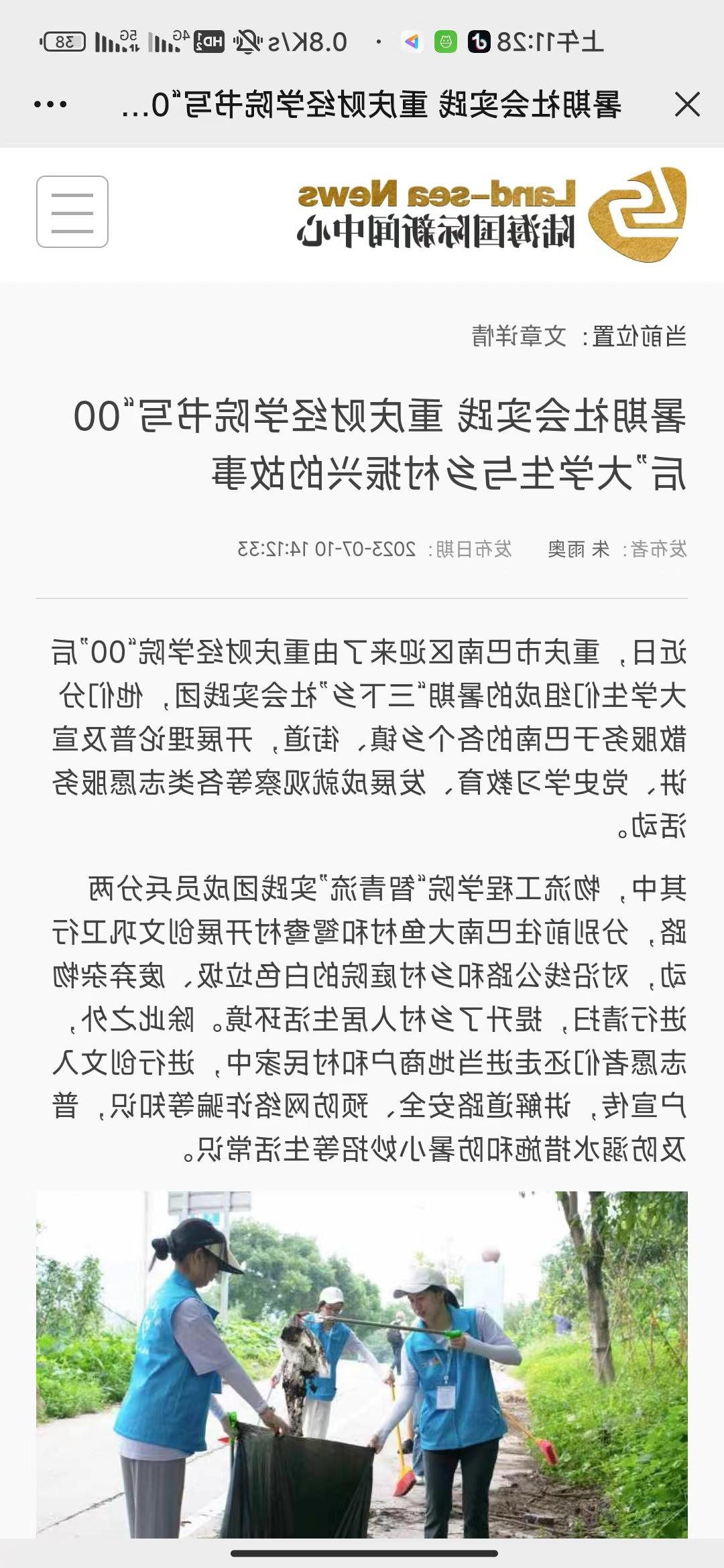Open the hamburger navigation menu
The image size is (724, 1568).
pyautogui.click(x=72, y=212)
